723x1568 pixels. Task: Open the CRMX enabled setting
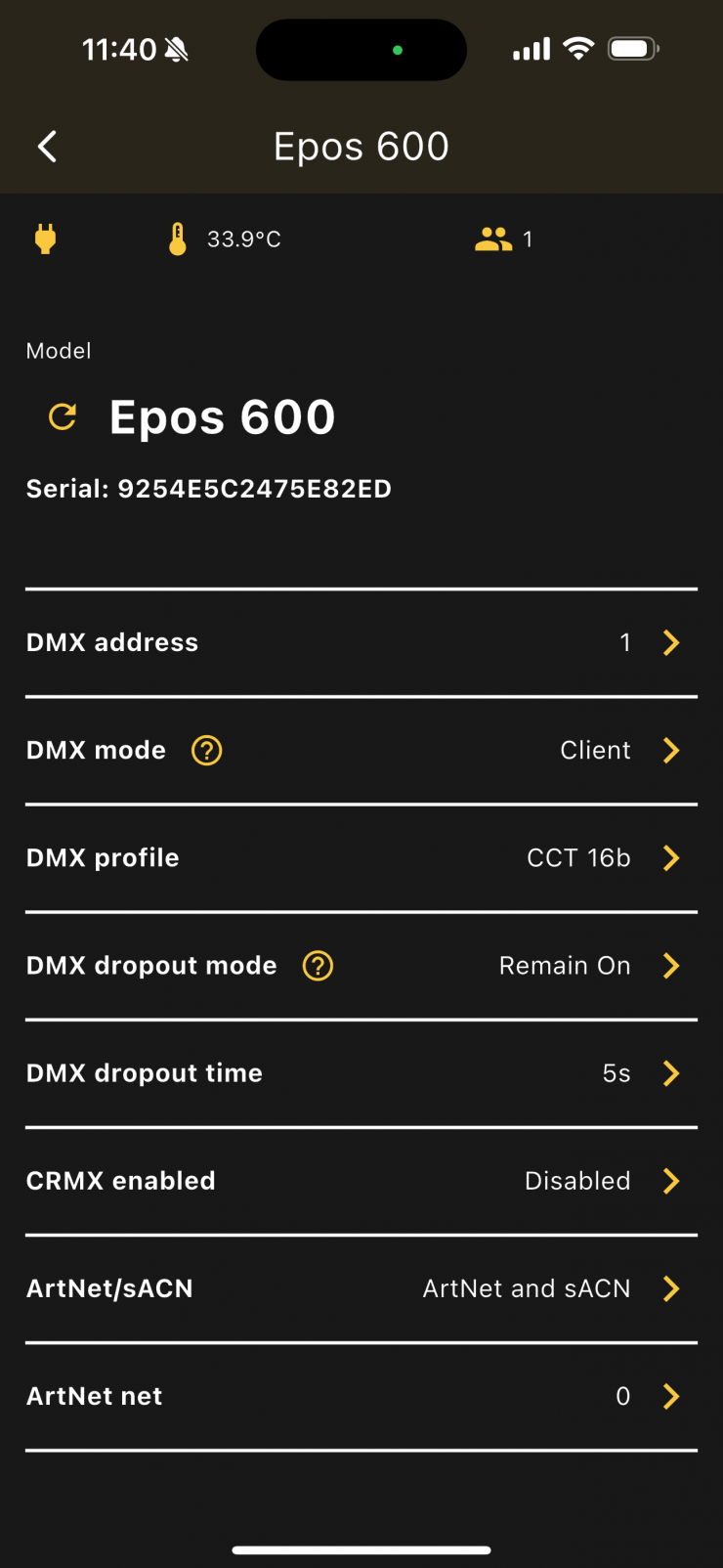(361, 1180)
